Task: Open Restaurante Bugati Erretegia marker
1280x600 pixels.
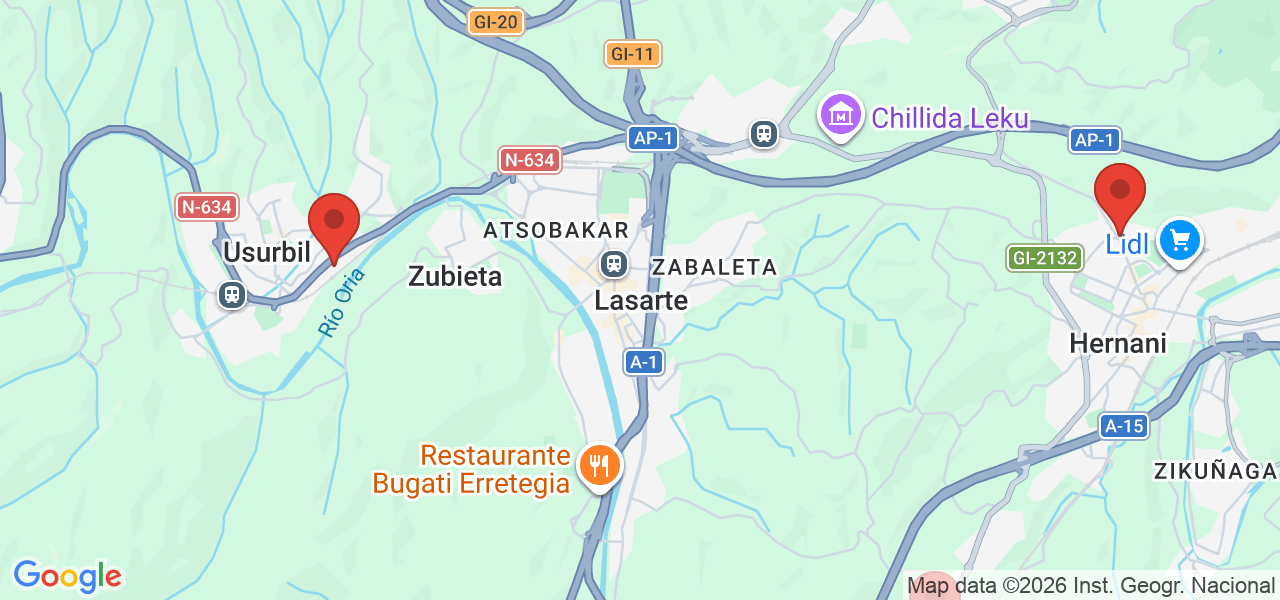Action: tap(600, 466)
